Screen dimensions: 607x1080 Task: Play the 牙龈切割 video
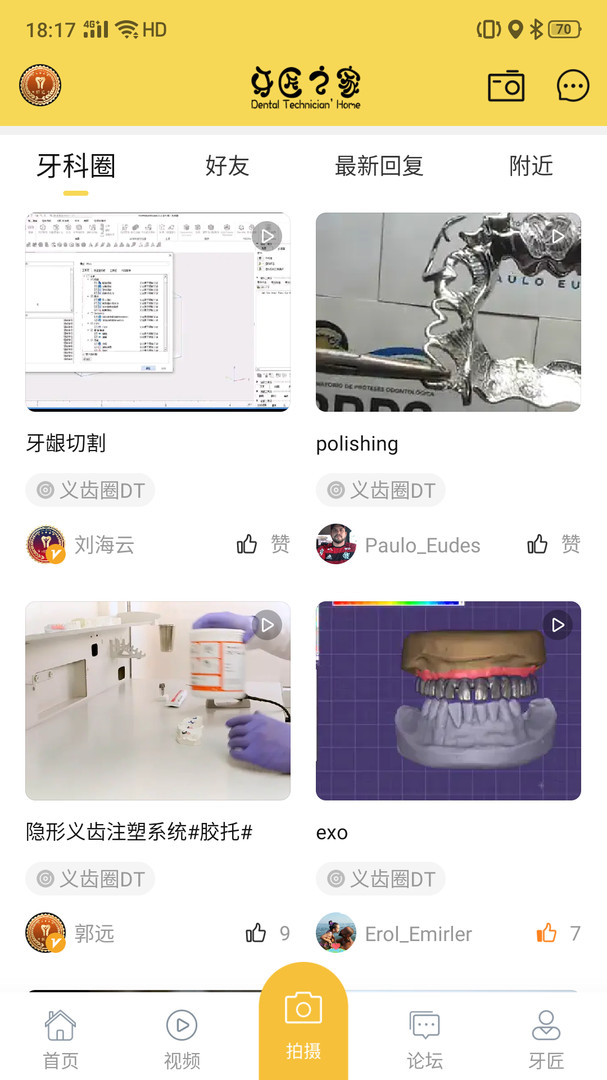158,311
